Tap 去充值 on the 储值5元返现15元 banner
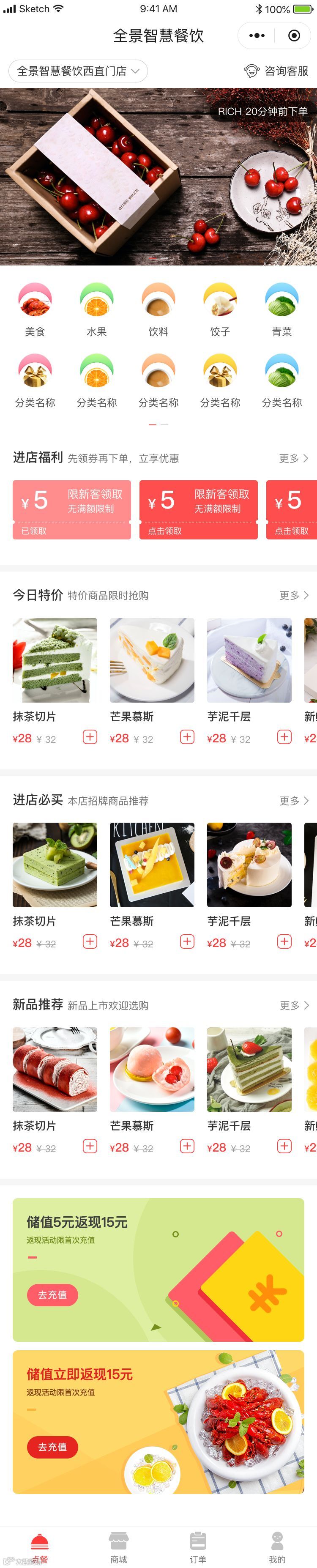 tap(52, 1295)
